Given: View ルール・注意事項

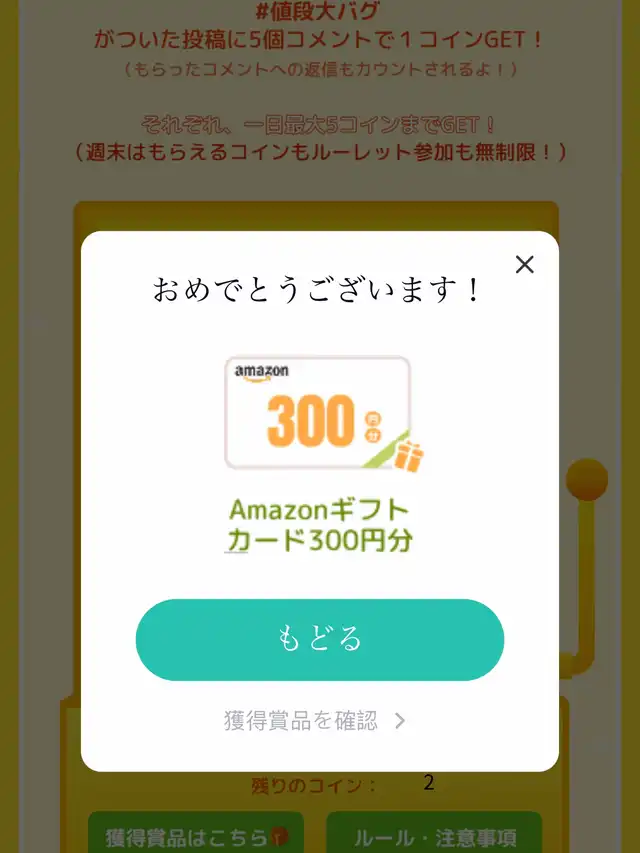Looking at the screenshot, I should (x=434, y=836).
